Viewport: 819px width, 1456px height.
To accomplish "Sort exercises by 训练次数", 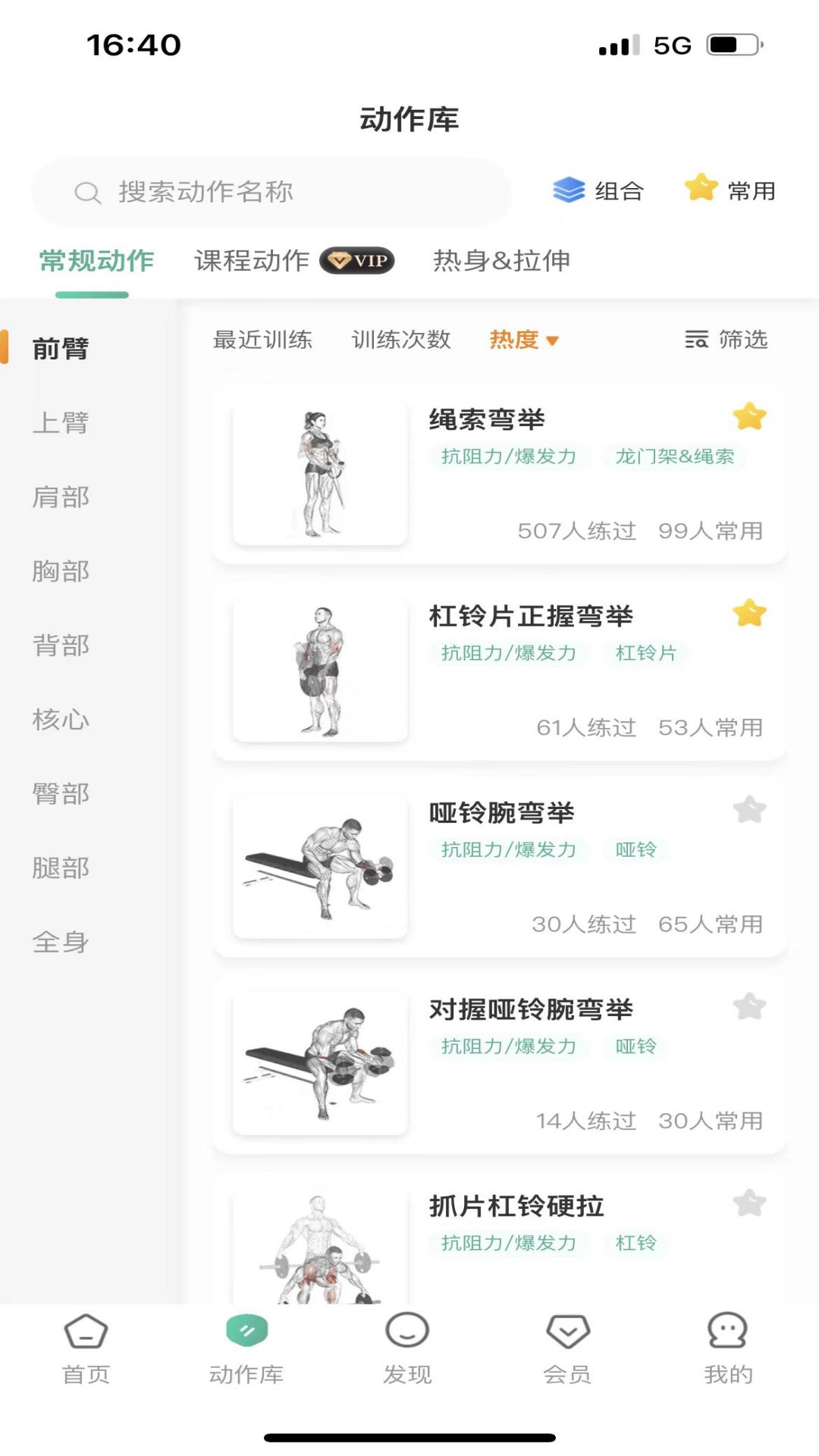I will point(400,340).
